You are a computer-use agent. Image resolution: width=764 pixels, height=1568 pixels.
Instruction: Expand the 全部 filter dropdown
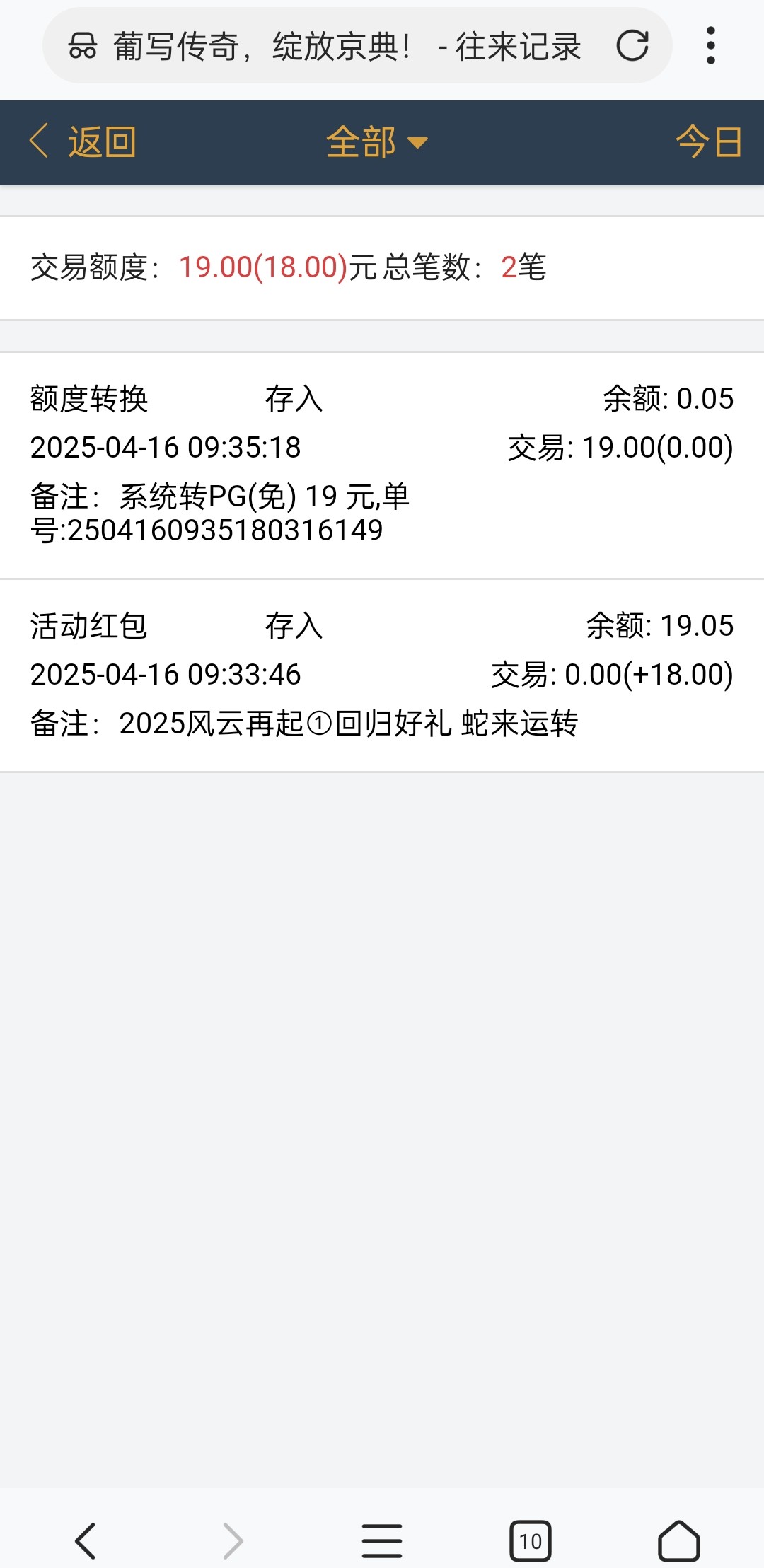377,142
